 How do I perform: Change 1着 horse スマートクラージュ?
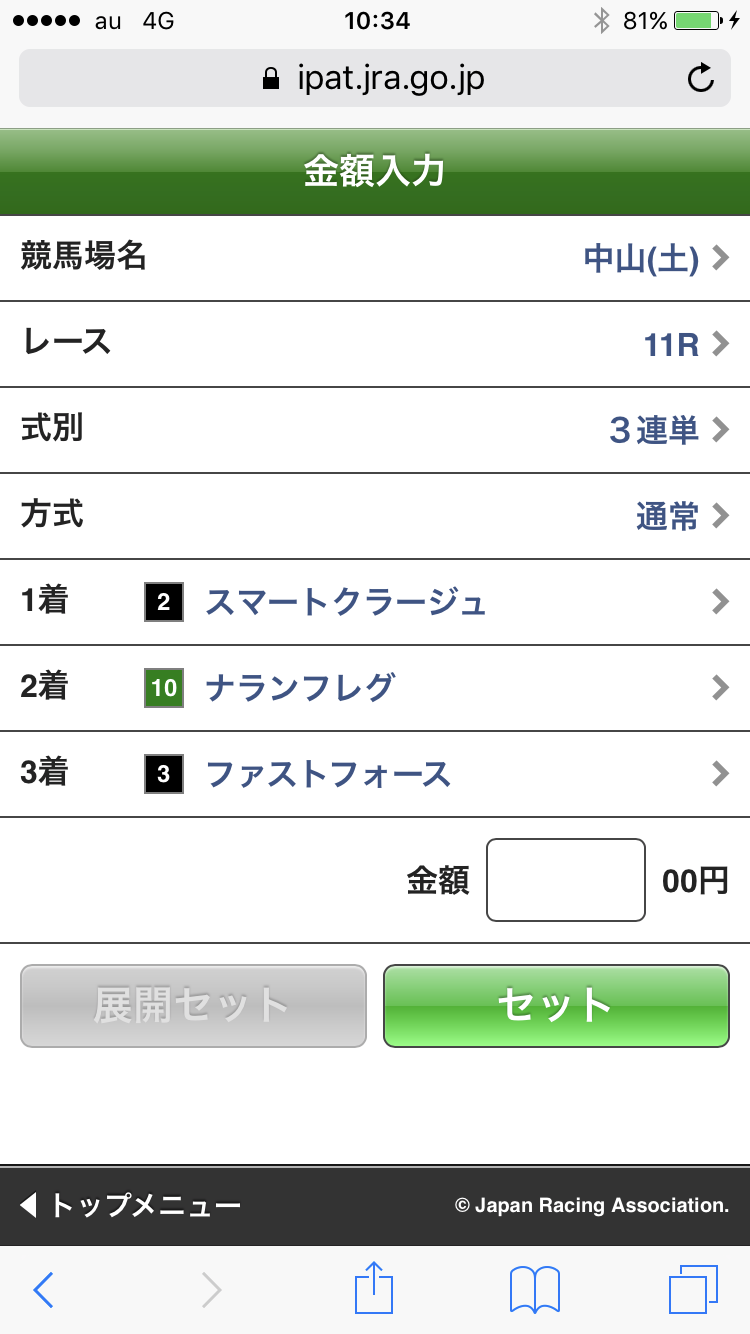click(375, 602)
